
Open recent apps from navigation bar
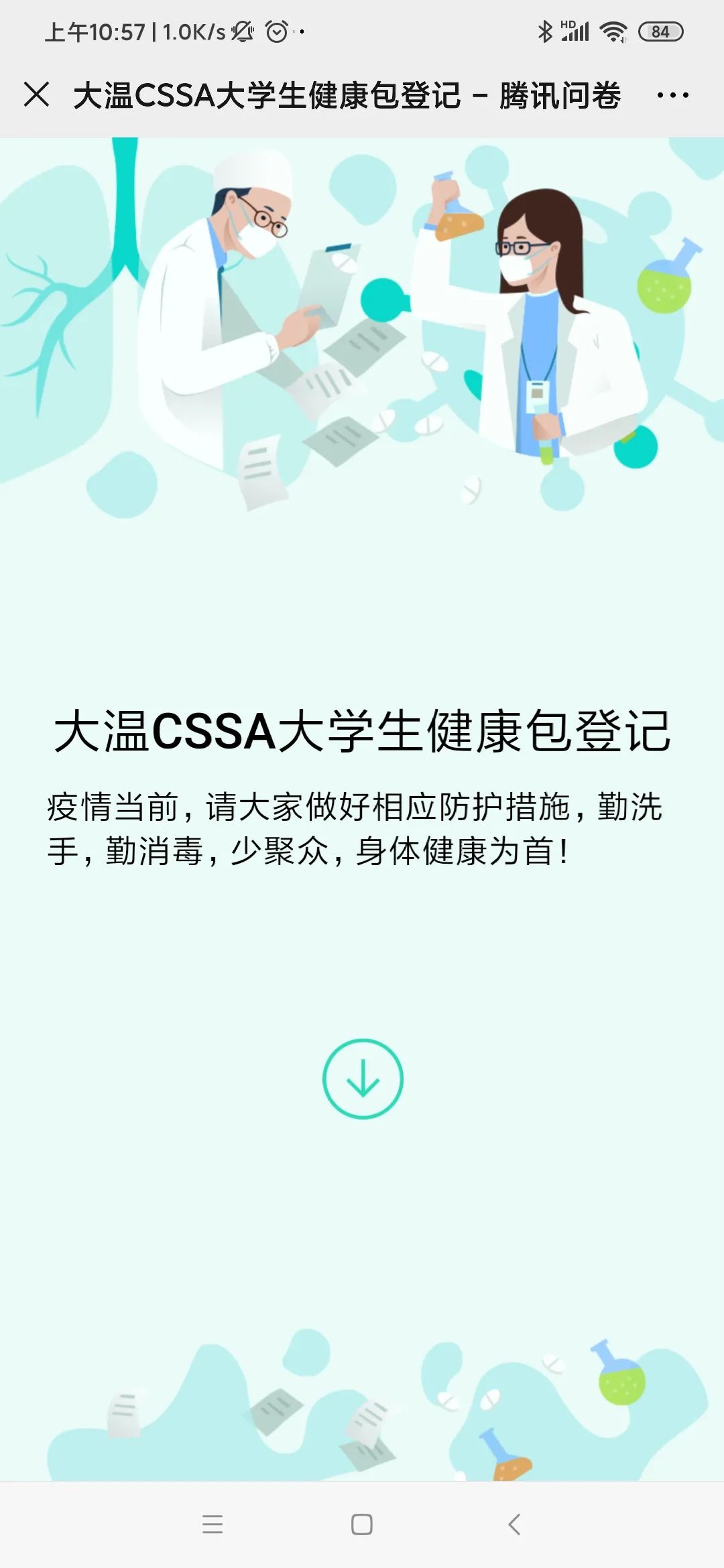212,1524
